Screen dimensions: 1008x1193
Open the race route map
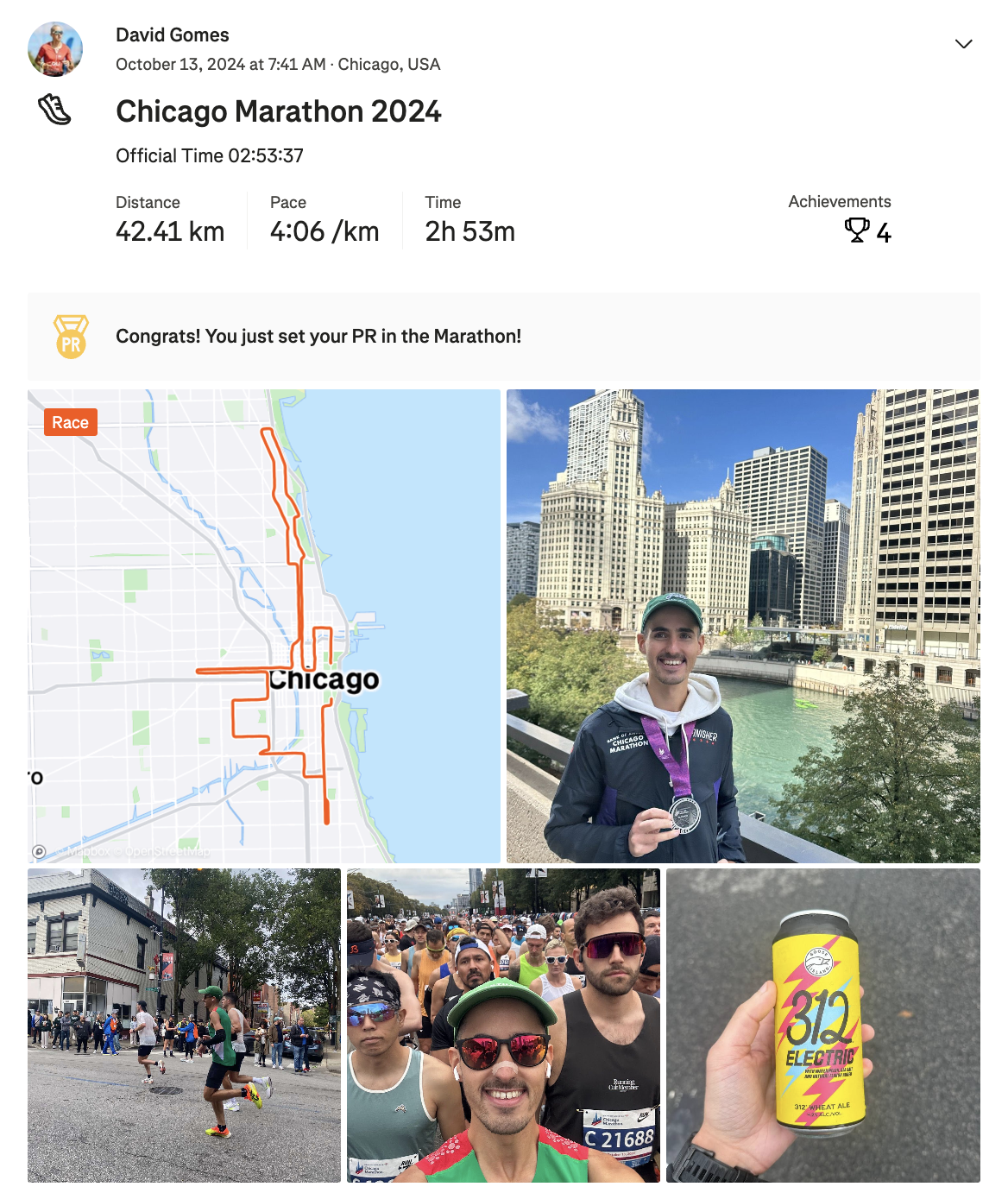[x=264, y=626]
